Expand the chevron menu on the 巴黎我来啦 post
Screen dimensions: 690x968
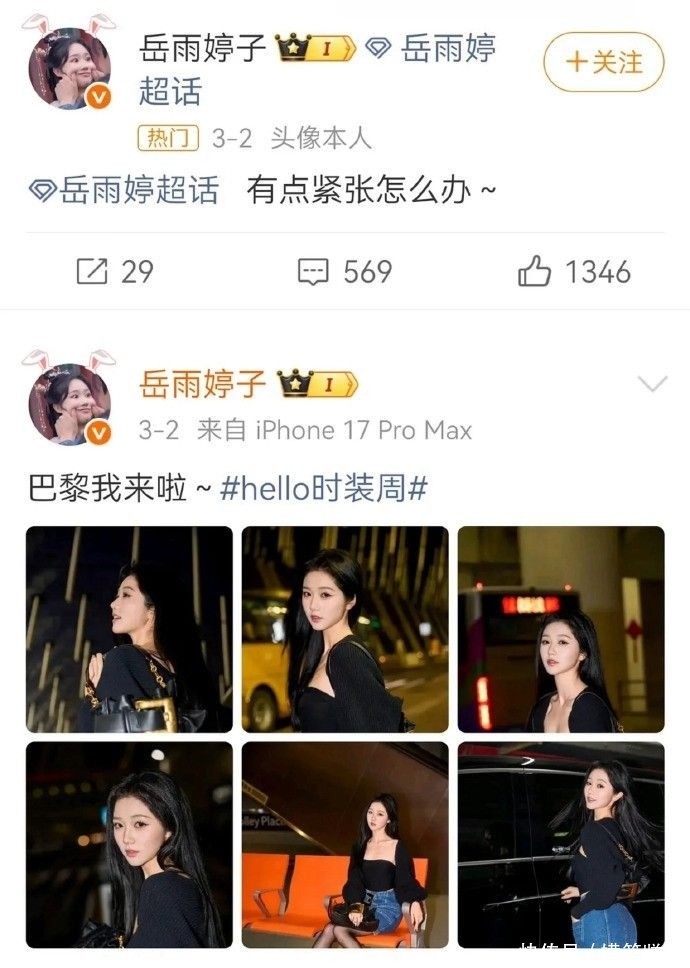point(652,384)
